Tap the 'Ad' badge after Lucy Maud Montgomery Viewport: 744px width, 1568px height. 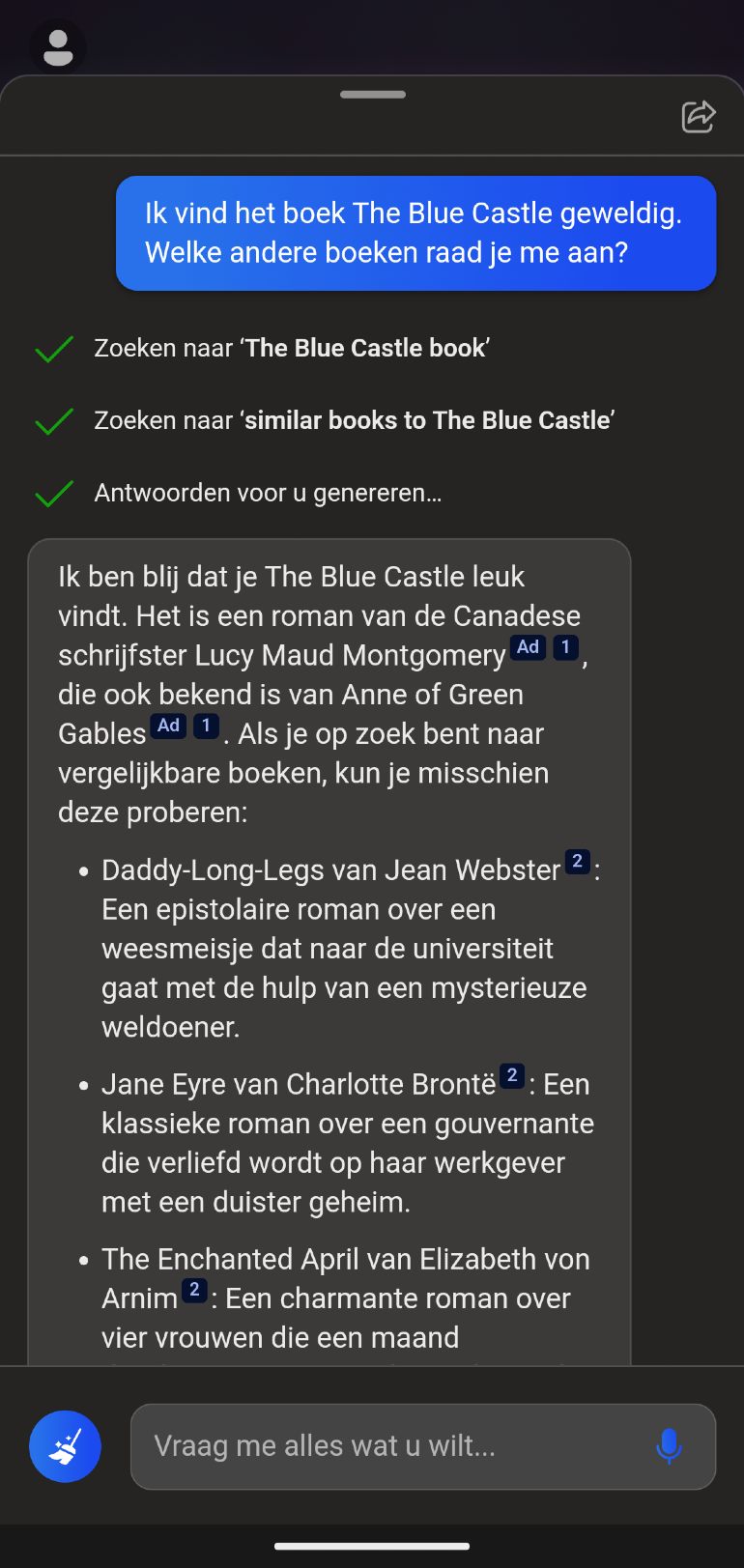[528, 647]
